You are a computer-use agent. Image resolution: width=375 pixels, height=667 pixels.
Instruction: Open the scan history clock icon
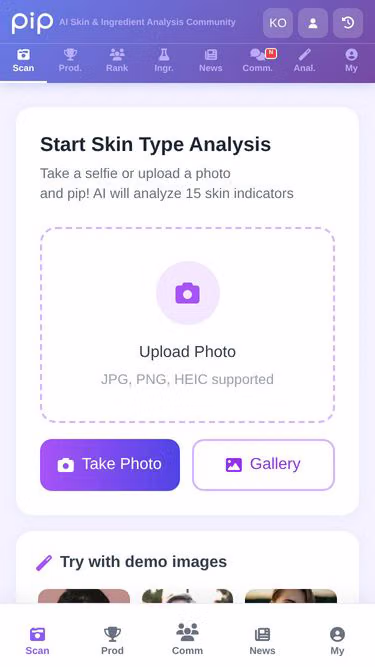coord(348,23)
